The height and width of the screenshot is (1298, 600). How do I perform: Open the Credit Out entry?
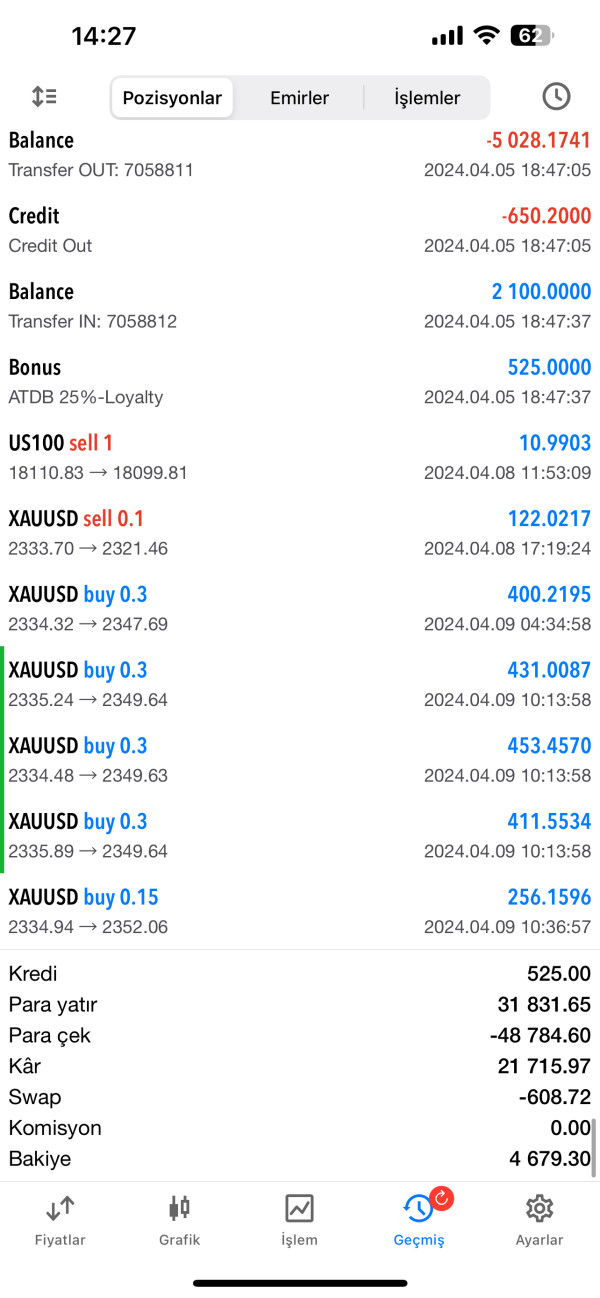300,230
